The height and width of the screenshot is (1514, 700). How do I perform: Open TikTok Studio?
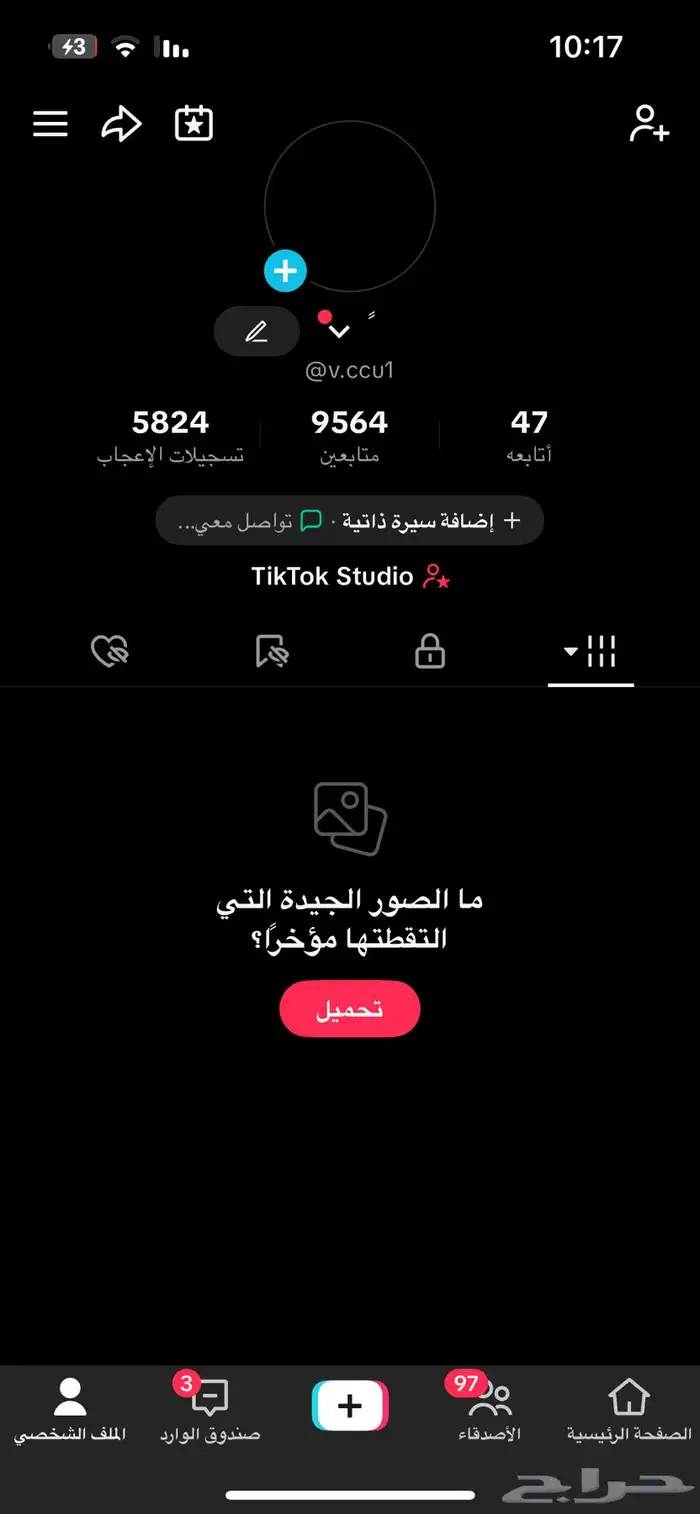pos(350,576)
